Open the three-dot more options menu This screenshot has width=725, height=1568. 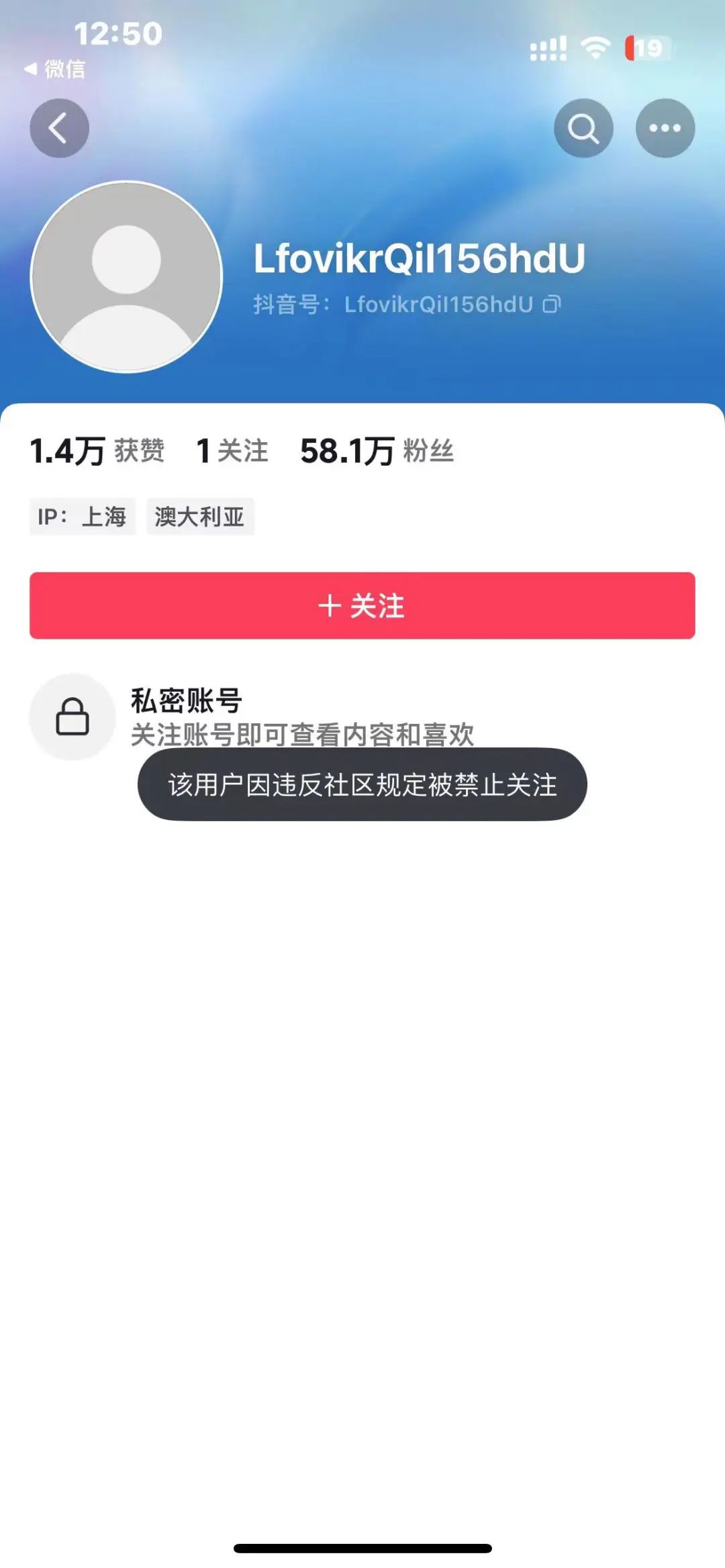pos(665,128)
